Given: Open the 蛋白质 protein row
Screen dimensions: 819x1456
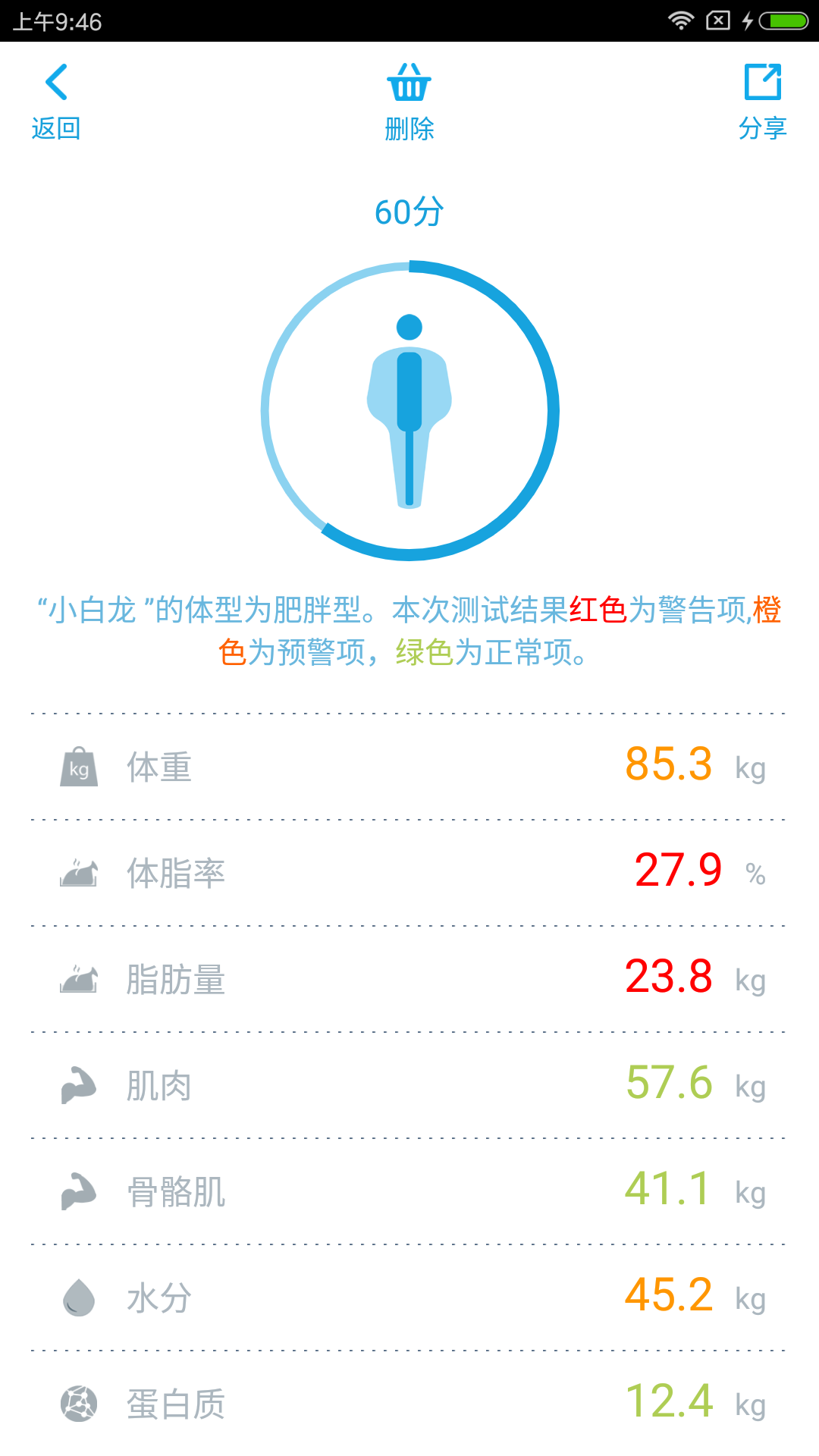Looking at the screenshot, I should [409, 1404].
